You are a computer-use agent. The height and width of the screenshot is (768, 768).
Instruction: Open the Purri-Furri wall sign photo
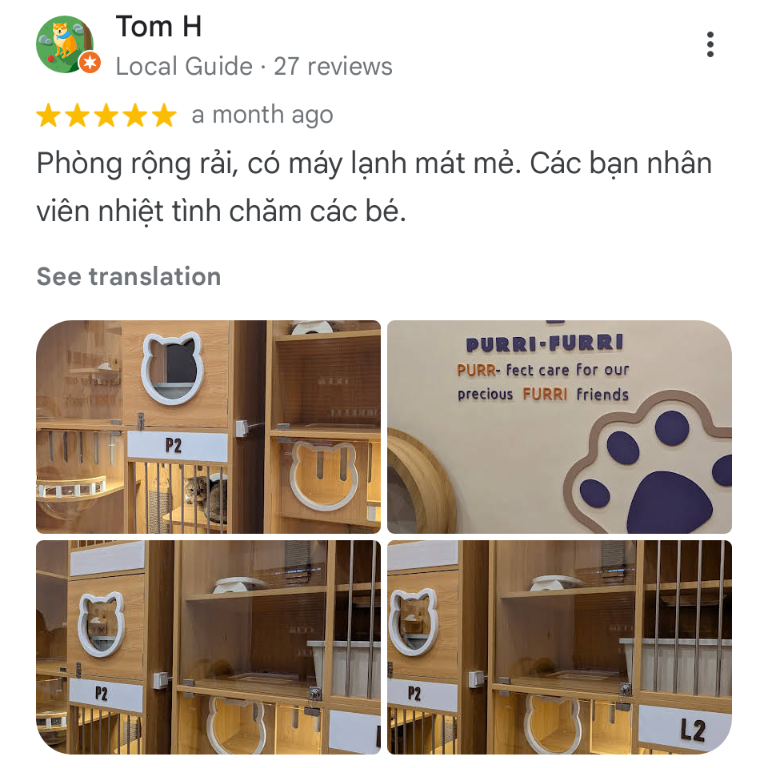559,427
